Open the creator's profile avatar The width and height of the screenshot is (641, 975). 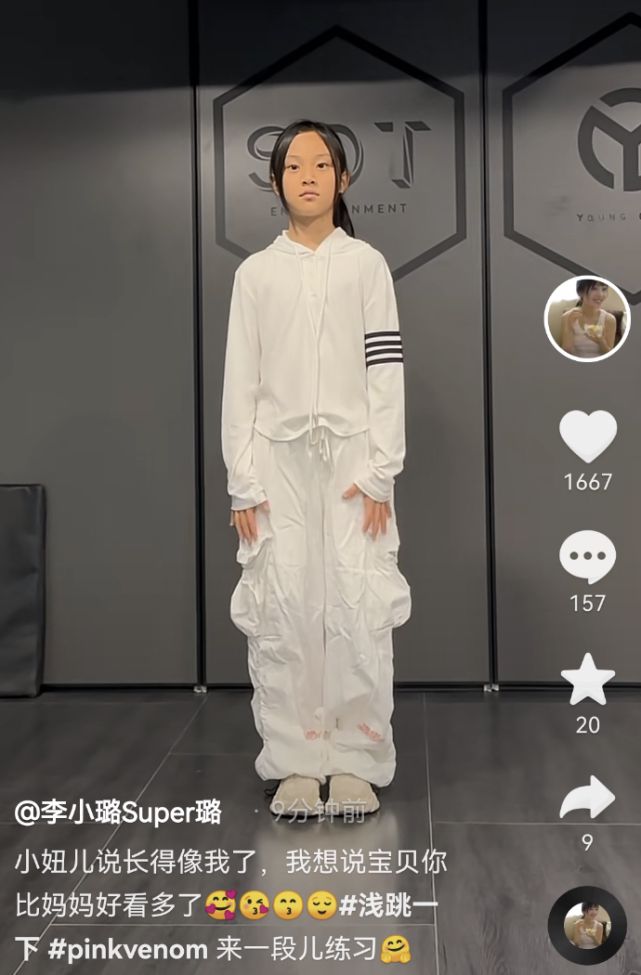pyautogui.click(x=587, y=319)
